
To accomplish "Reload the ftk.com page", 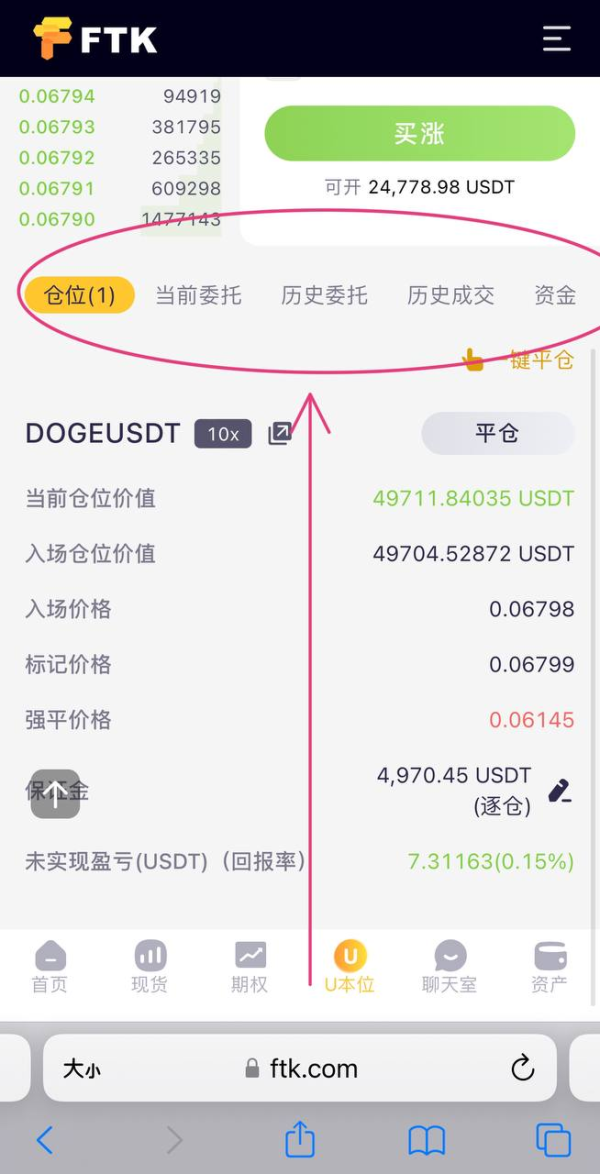I will pyautogui.click(x=522, y=1068).
